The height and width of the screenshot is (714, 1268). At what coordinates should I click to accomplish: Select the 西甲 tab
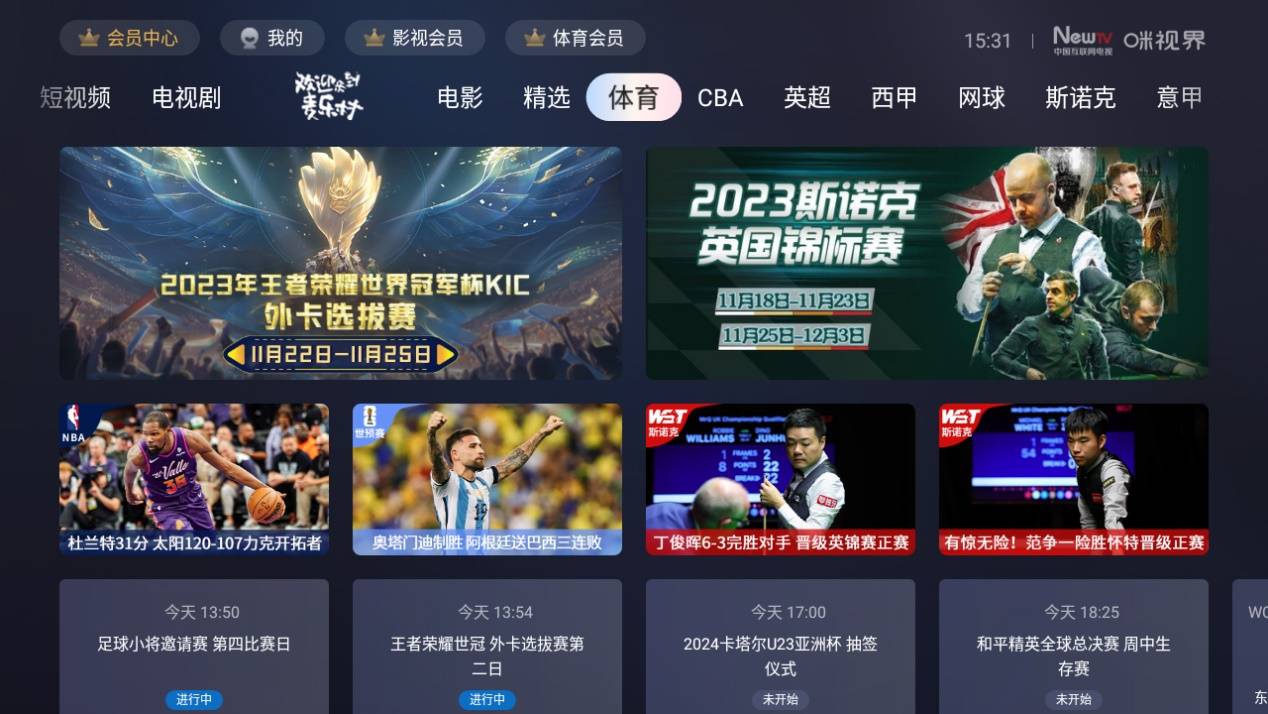pos(894,98)
